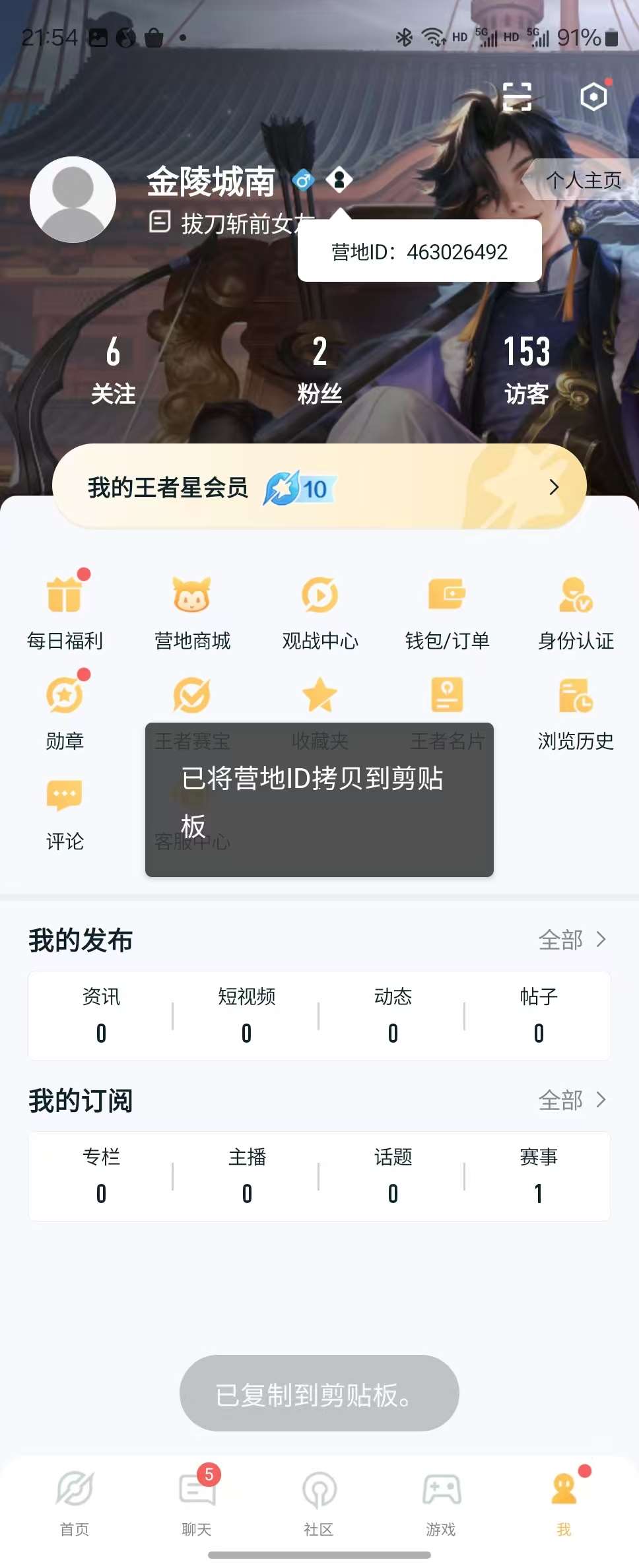Open 勋章 medals
The height and width of the screenshot is (1568, 639).
pos(65,711)
